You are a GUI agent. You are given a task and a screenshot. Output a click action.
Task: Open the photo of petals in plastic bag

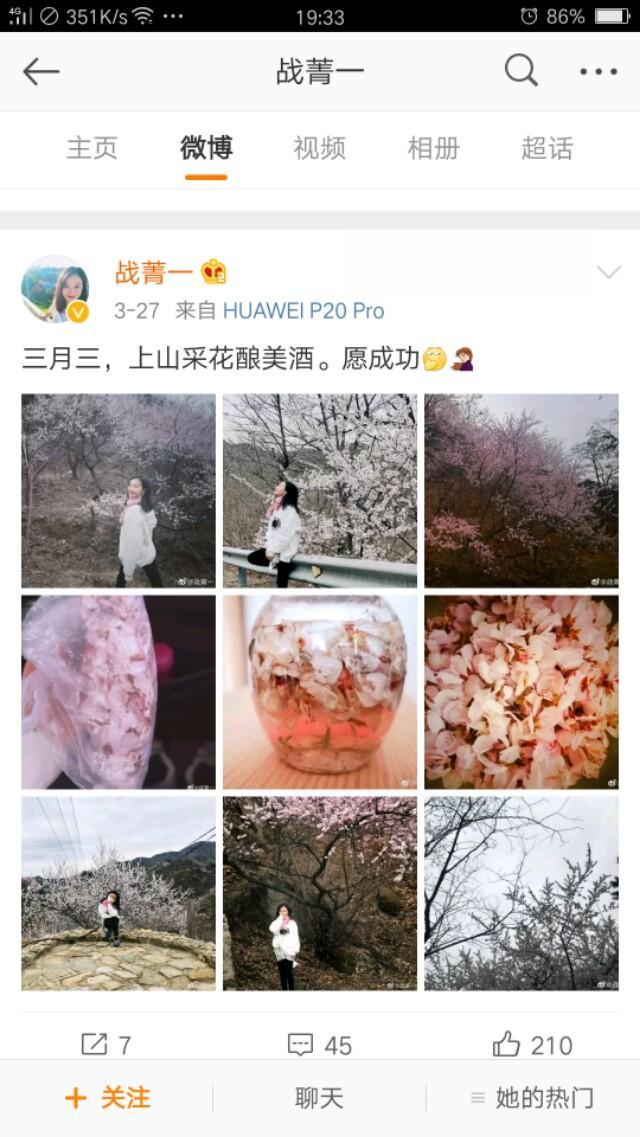[x=118, y=692]
